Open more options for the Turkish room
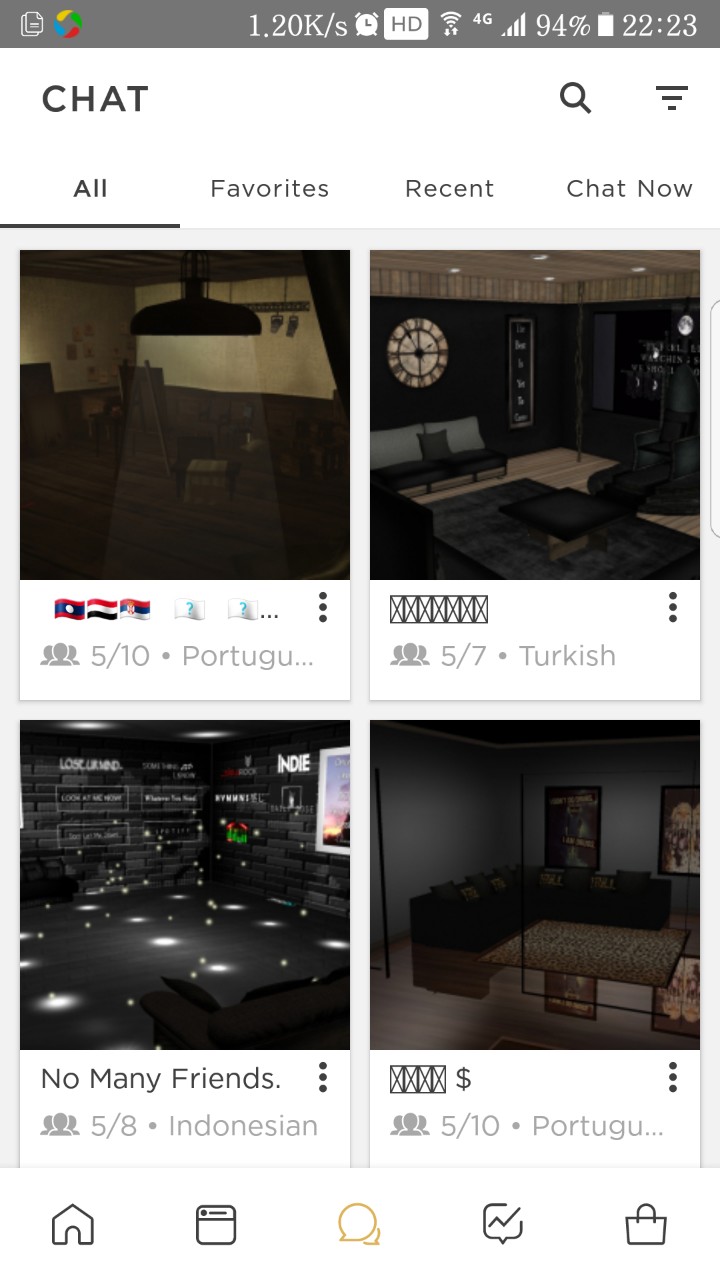720x1280 pixels. tap(673, 607)
